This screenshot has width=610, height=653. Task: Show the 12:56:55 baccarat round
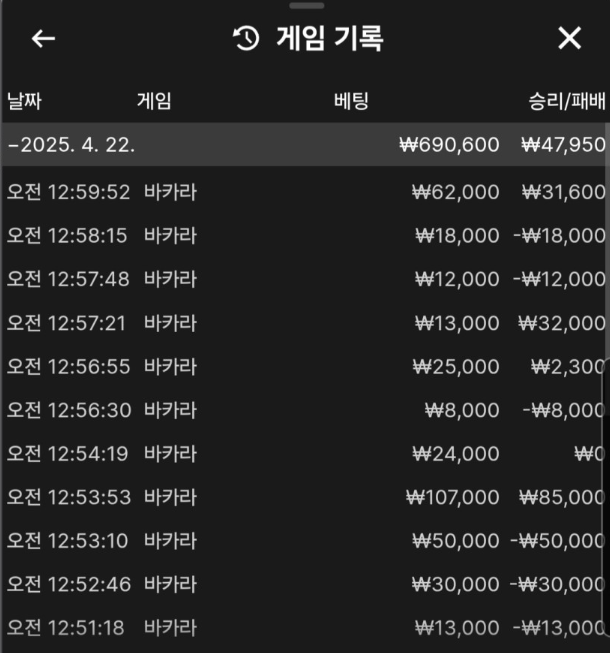pos(304,366)
